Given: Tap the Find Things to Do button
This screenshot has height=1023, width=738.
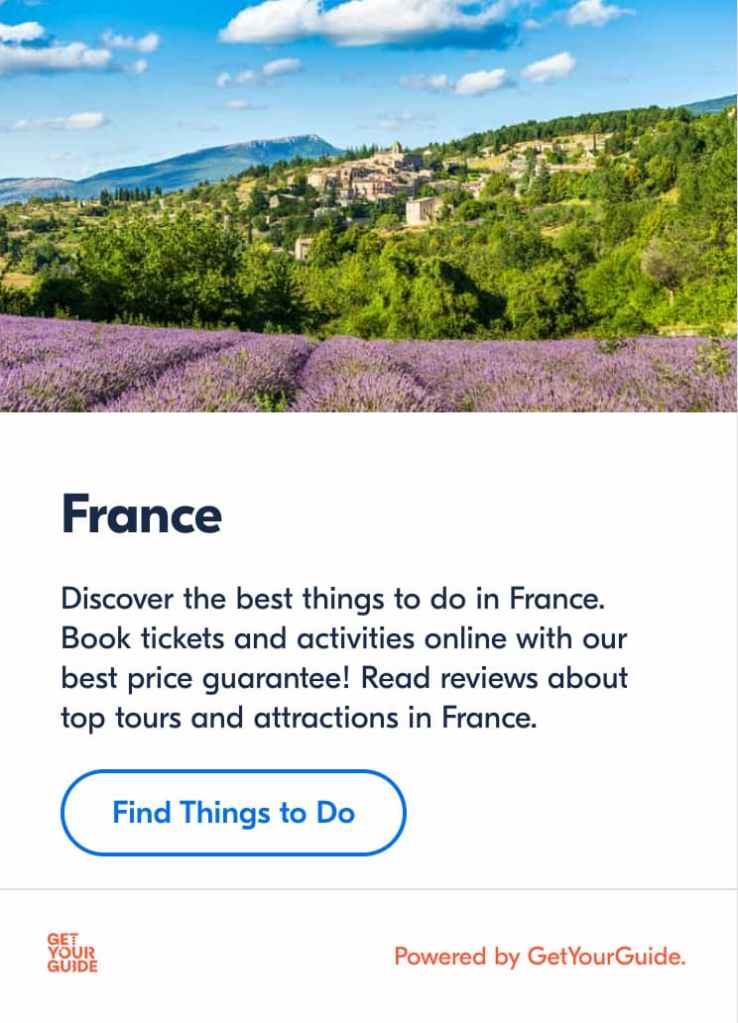Looking at the screenshot, I should tap(233, 812).
